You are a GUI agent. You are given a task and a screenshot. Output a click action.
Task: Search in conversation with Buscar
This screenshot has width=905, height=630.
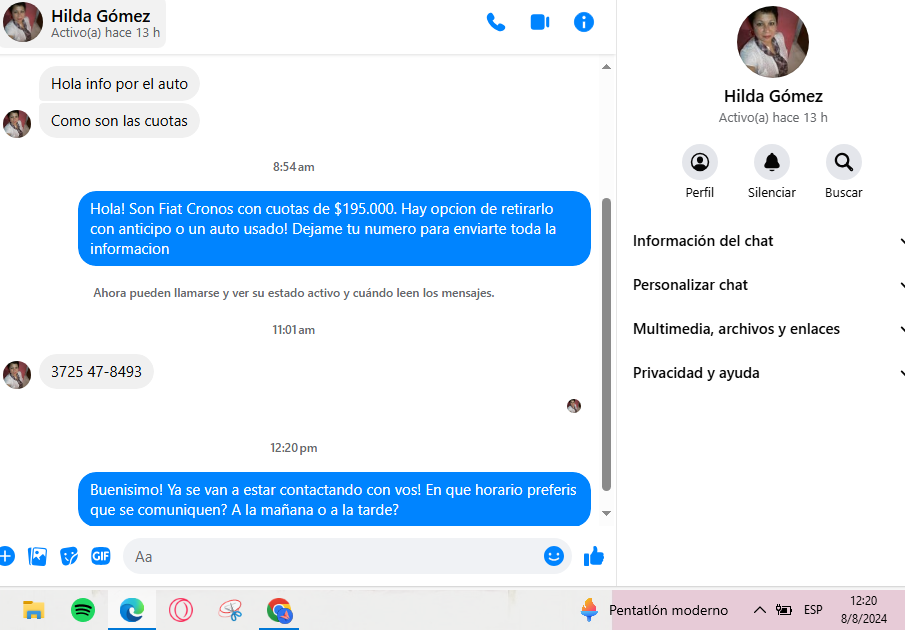(843, 163)
